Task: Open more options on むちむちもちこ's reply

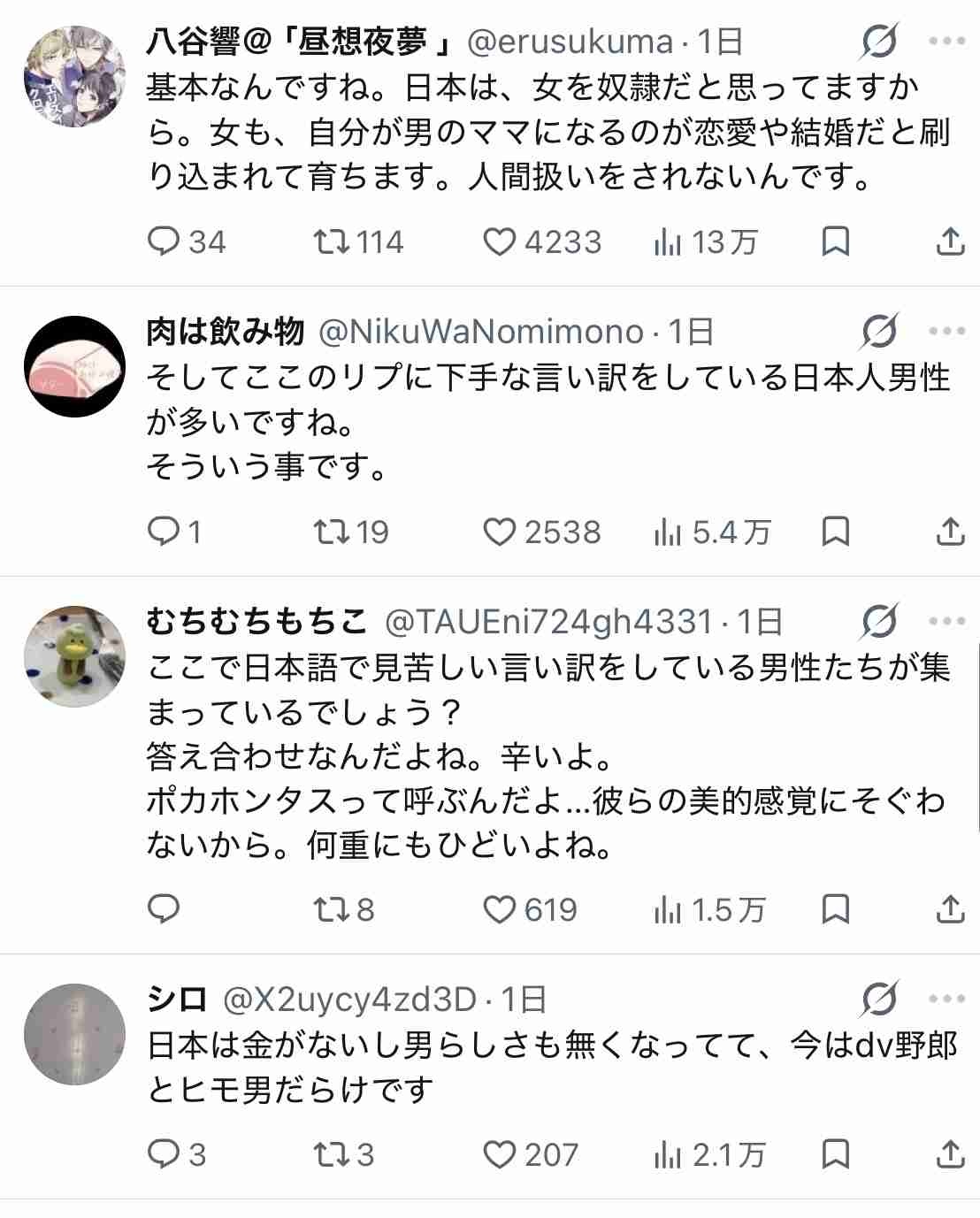Action: point(947,622)
